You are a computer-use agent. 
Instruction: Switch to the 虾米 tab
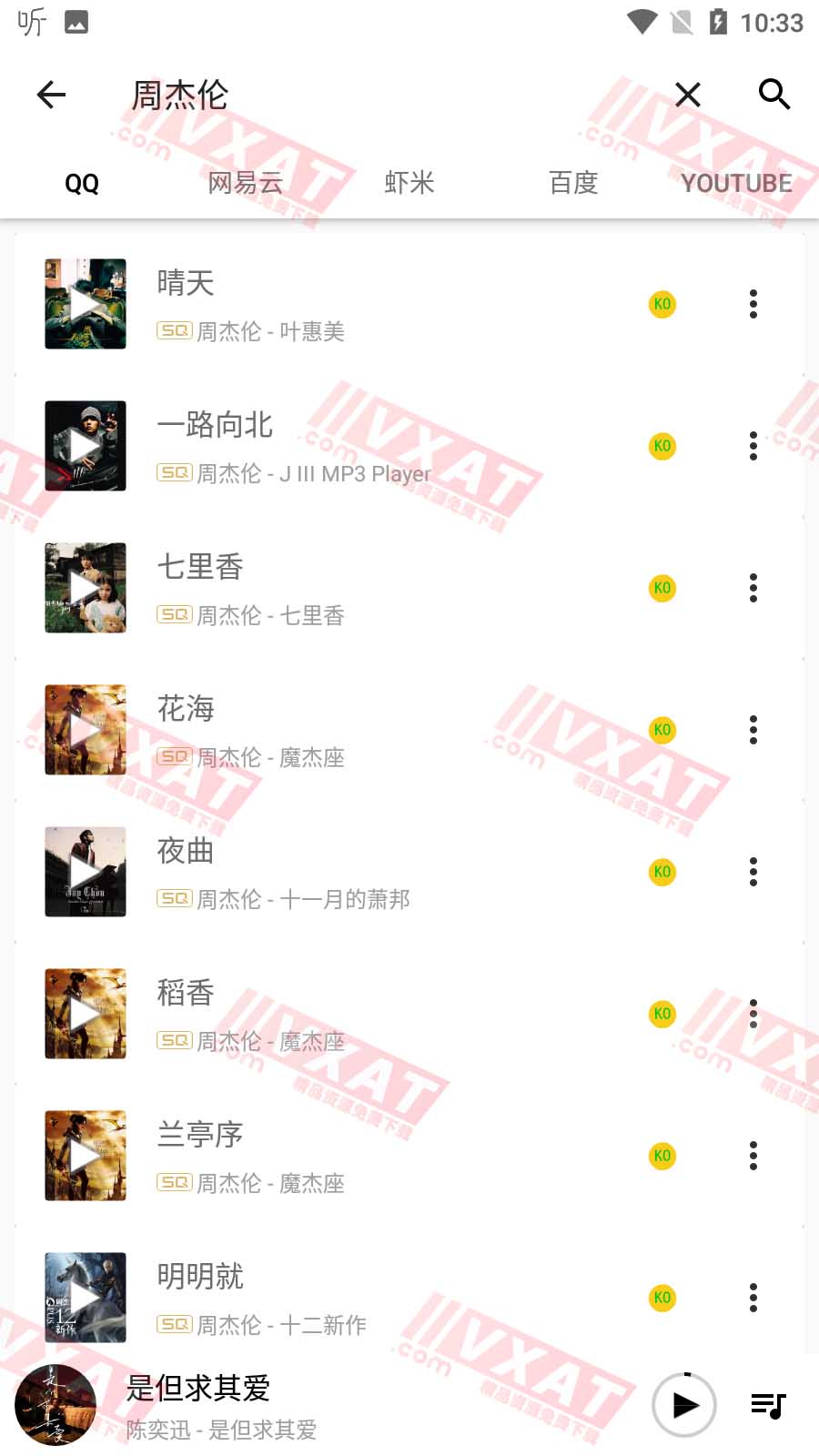pos(409,183)
